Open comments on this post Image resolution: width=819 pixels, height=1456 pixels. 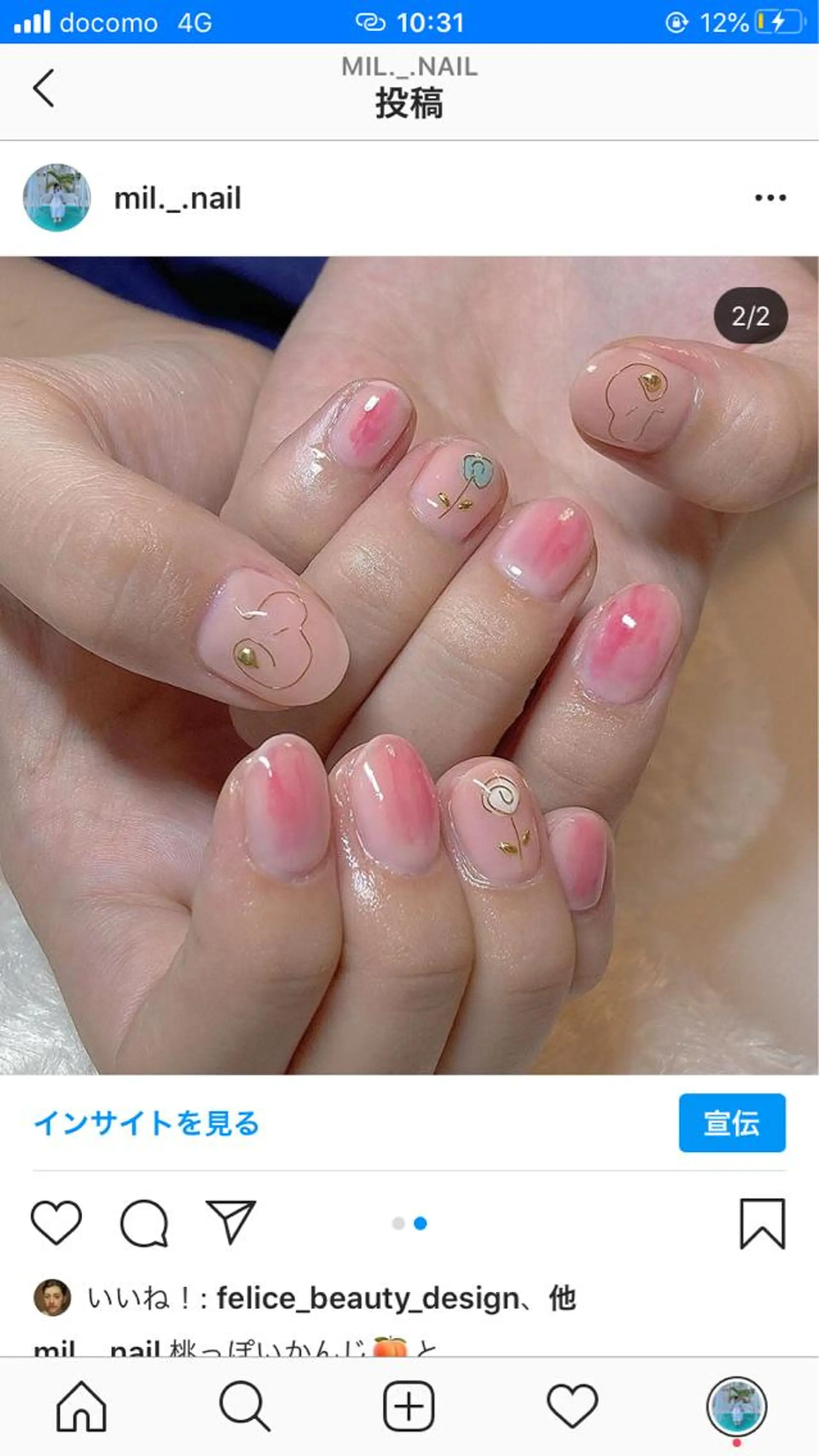coord(144,1224)
